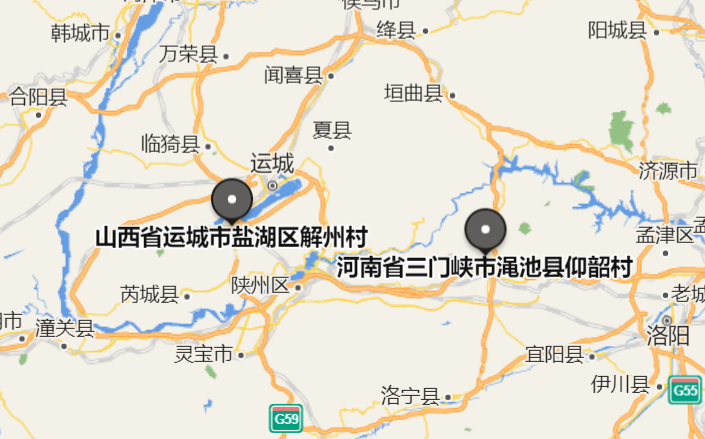The image size is (705, 439).
Task: Tap the marker for 山西省运城市盐湖区解州村
Action: click(233, 199)
